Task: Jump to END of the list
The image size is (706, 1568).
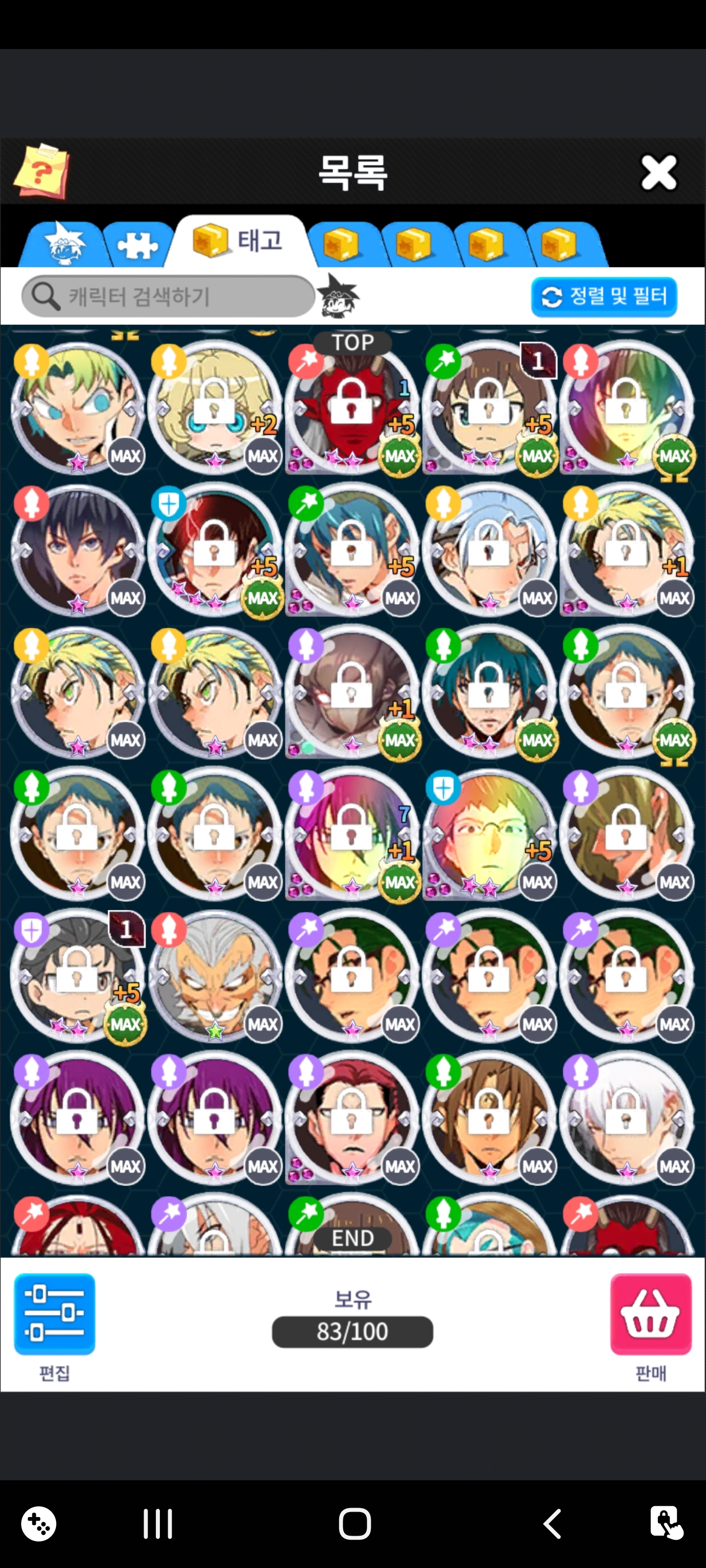Action: tap(352, 1237)
